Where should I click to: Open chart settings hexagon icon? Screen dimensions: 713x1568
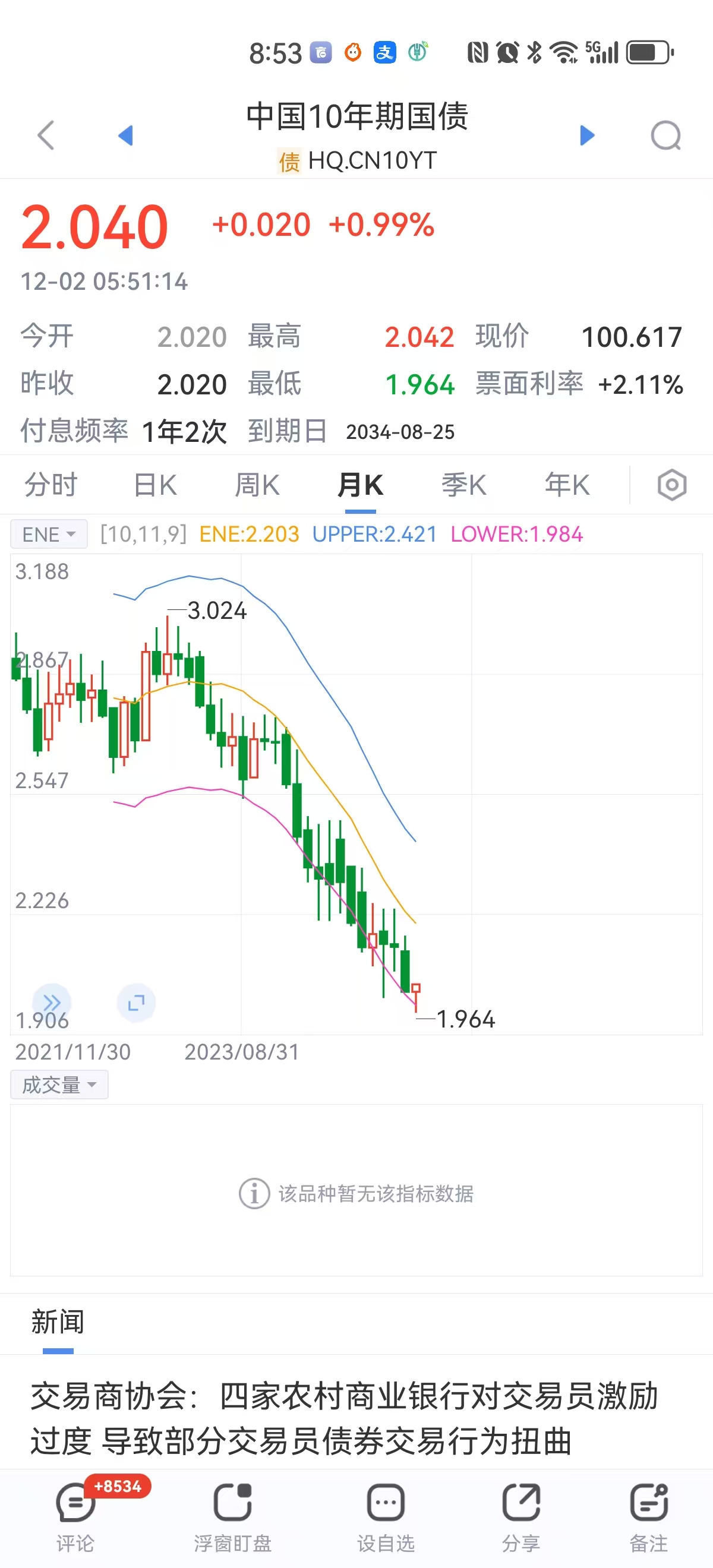tap(671, 485)
